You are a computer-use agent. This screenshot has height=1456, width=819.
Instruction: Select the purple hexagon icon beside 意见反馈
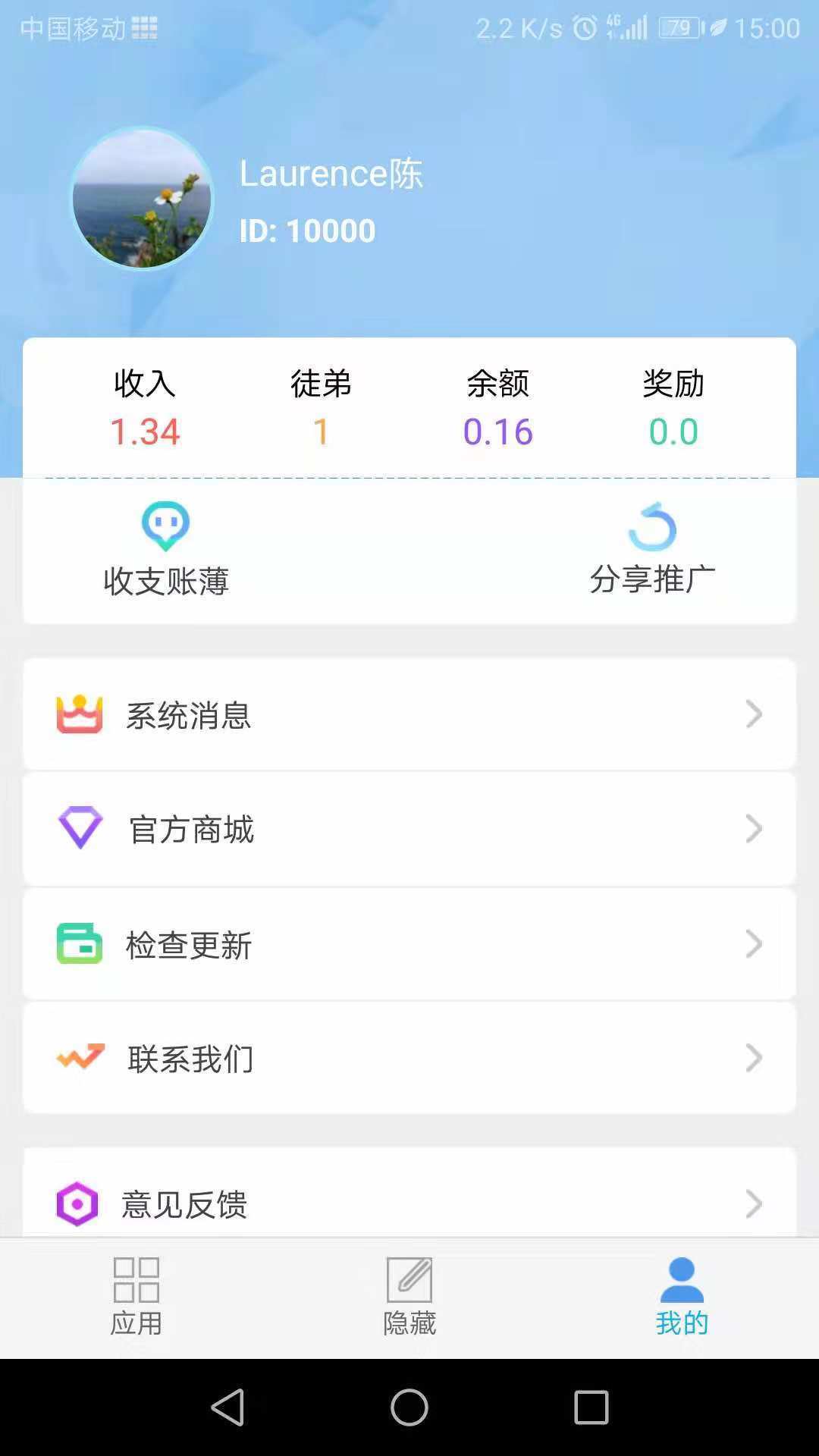[78, 1203]
